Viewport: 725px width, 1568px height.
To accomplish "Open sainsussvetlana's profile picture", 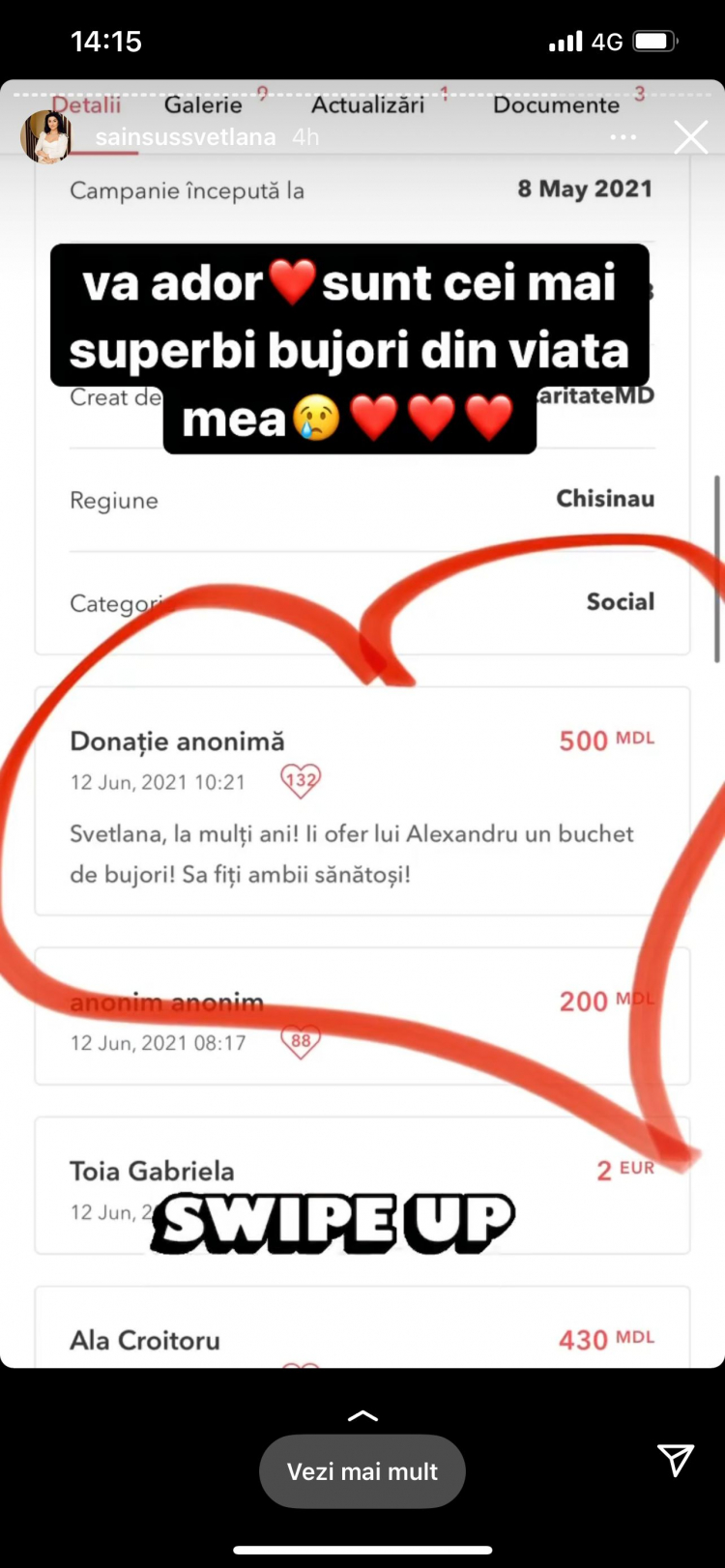I will 45,136.
